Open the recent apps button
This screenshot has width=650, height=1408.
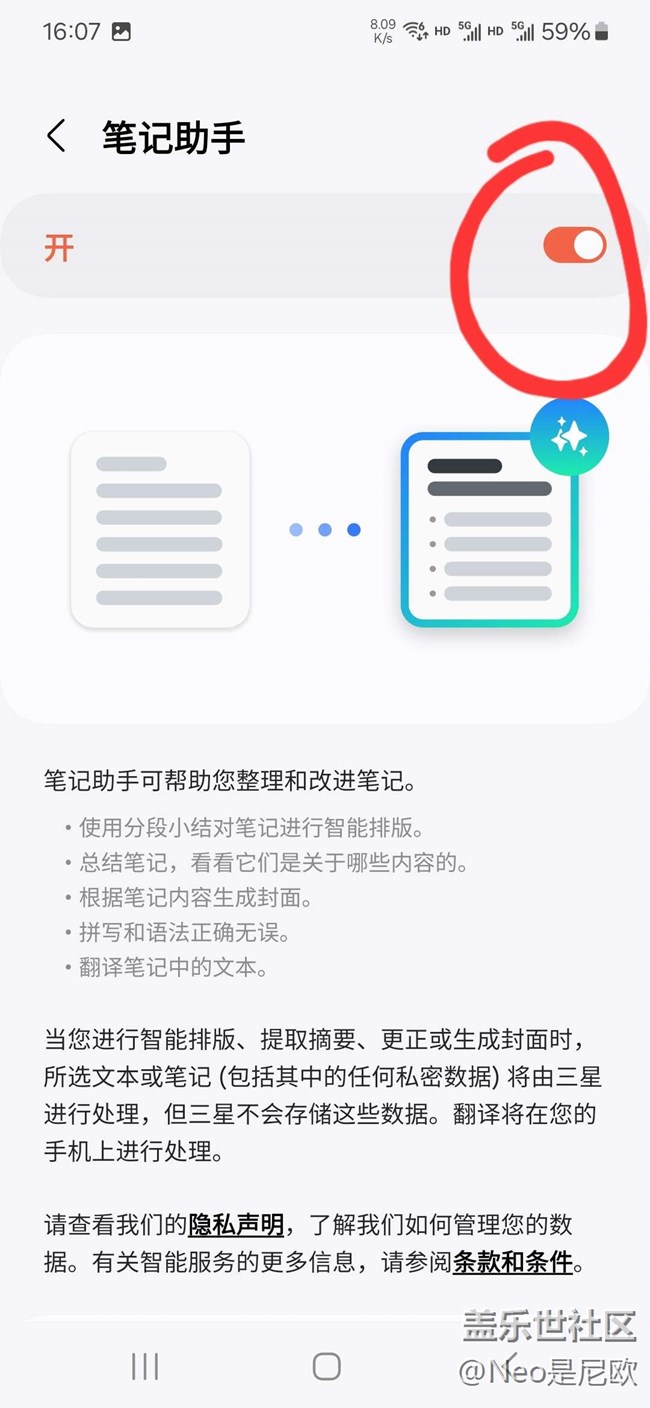coord(145,1366)
